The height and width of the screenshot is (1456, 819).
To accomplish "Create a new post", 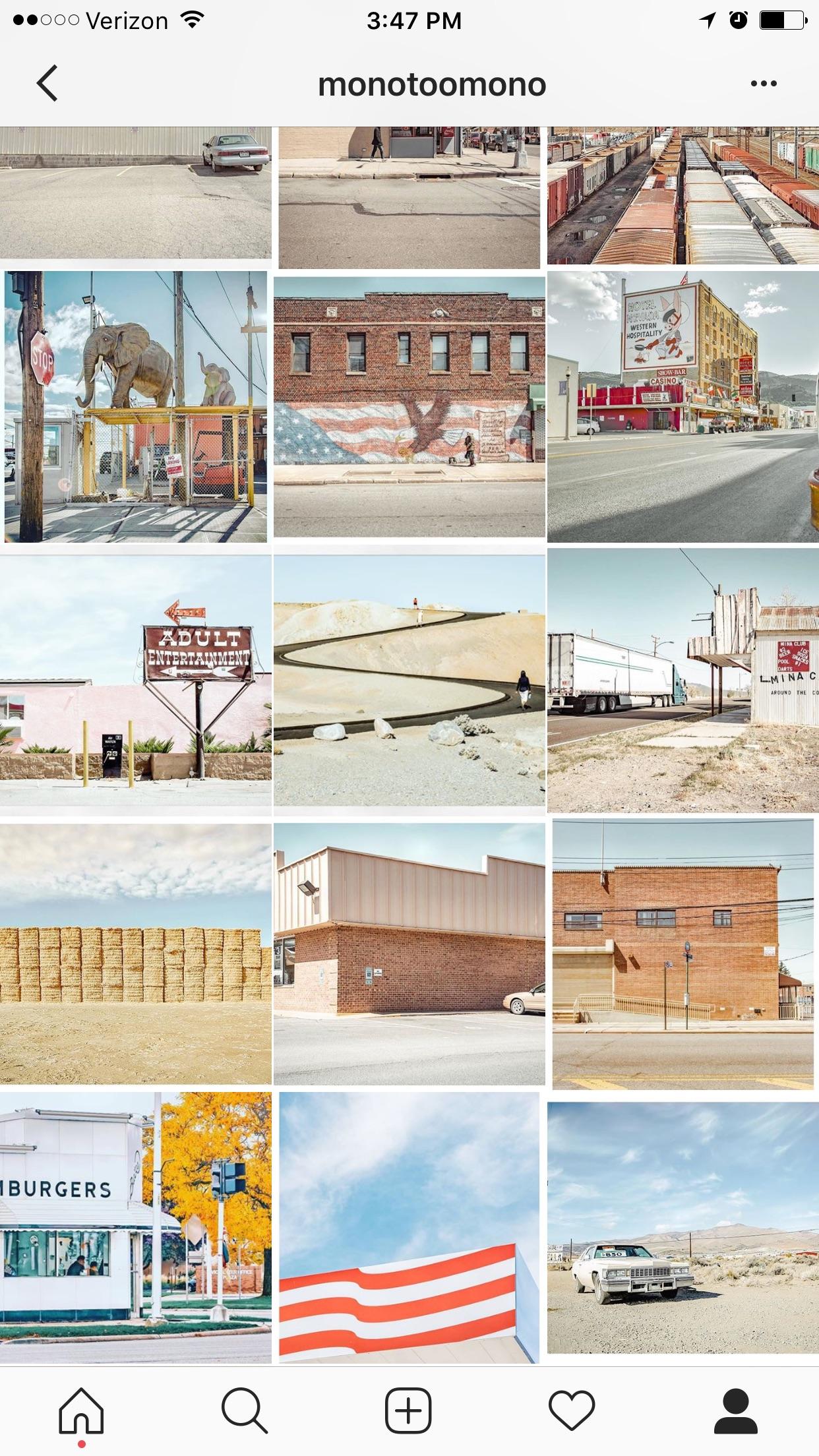I will 408,1411.
